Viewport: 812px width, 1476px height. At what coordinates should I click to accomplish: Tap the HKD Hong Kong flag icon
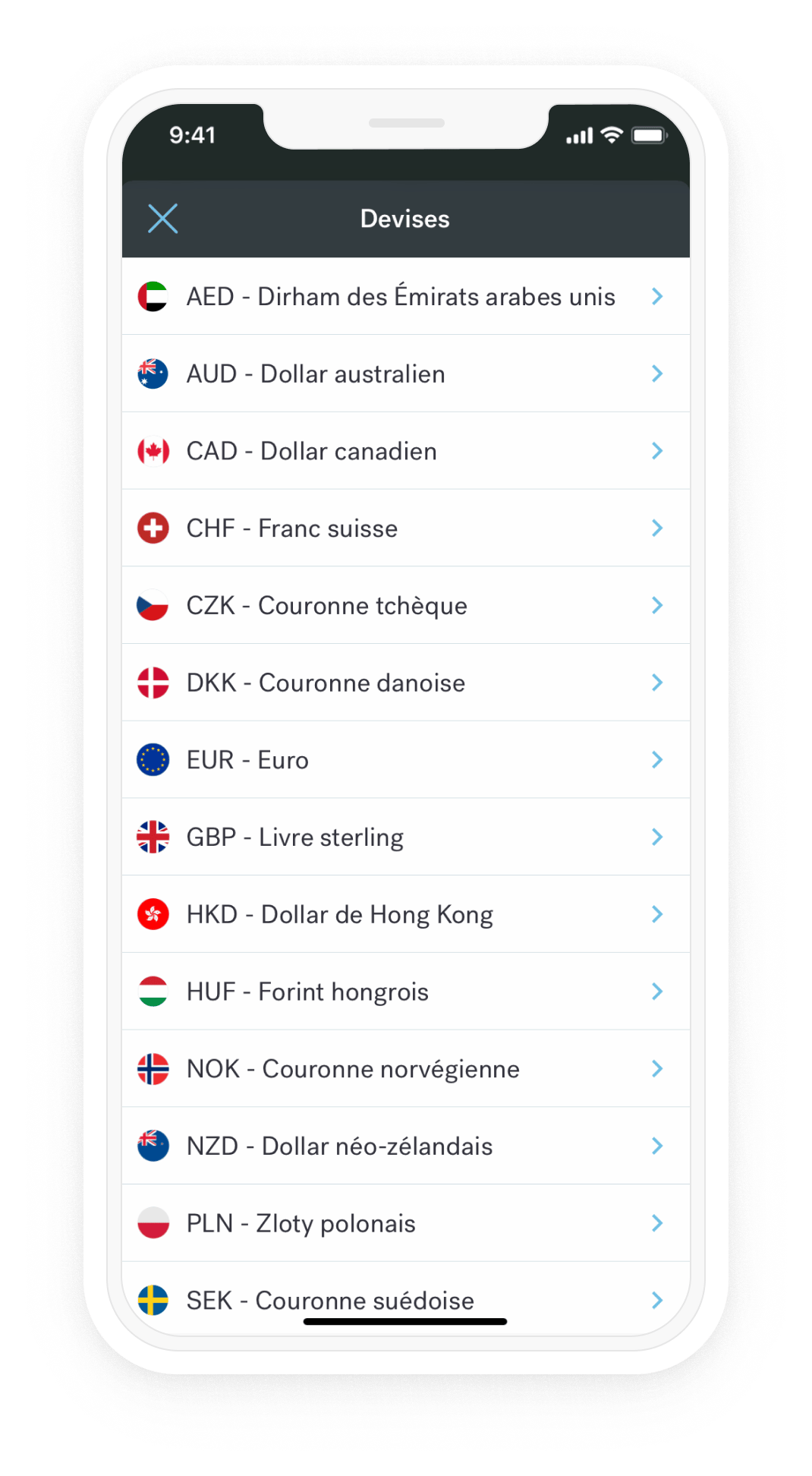[x=154, y=913]
